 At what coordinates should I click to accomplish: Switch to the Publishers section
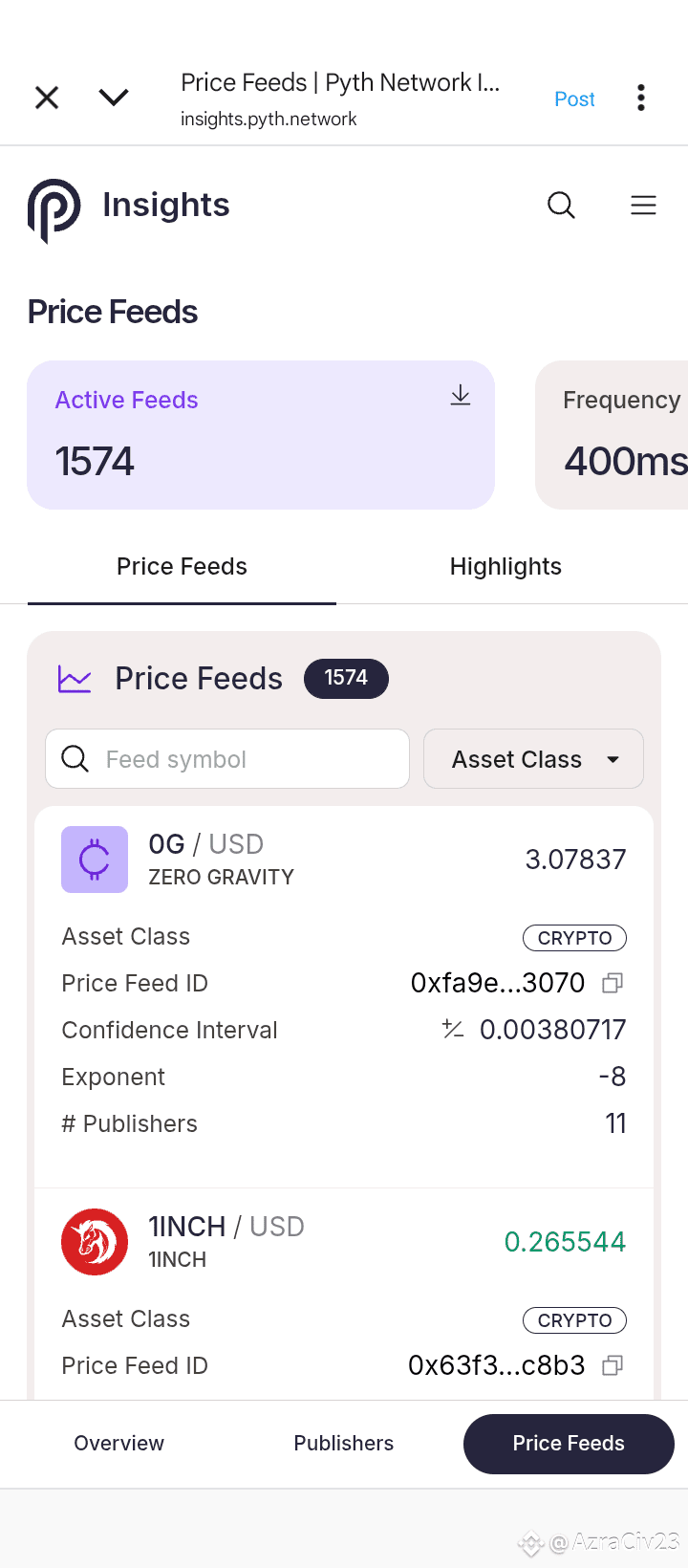click(x=344, y=1444)
